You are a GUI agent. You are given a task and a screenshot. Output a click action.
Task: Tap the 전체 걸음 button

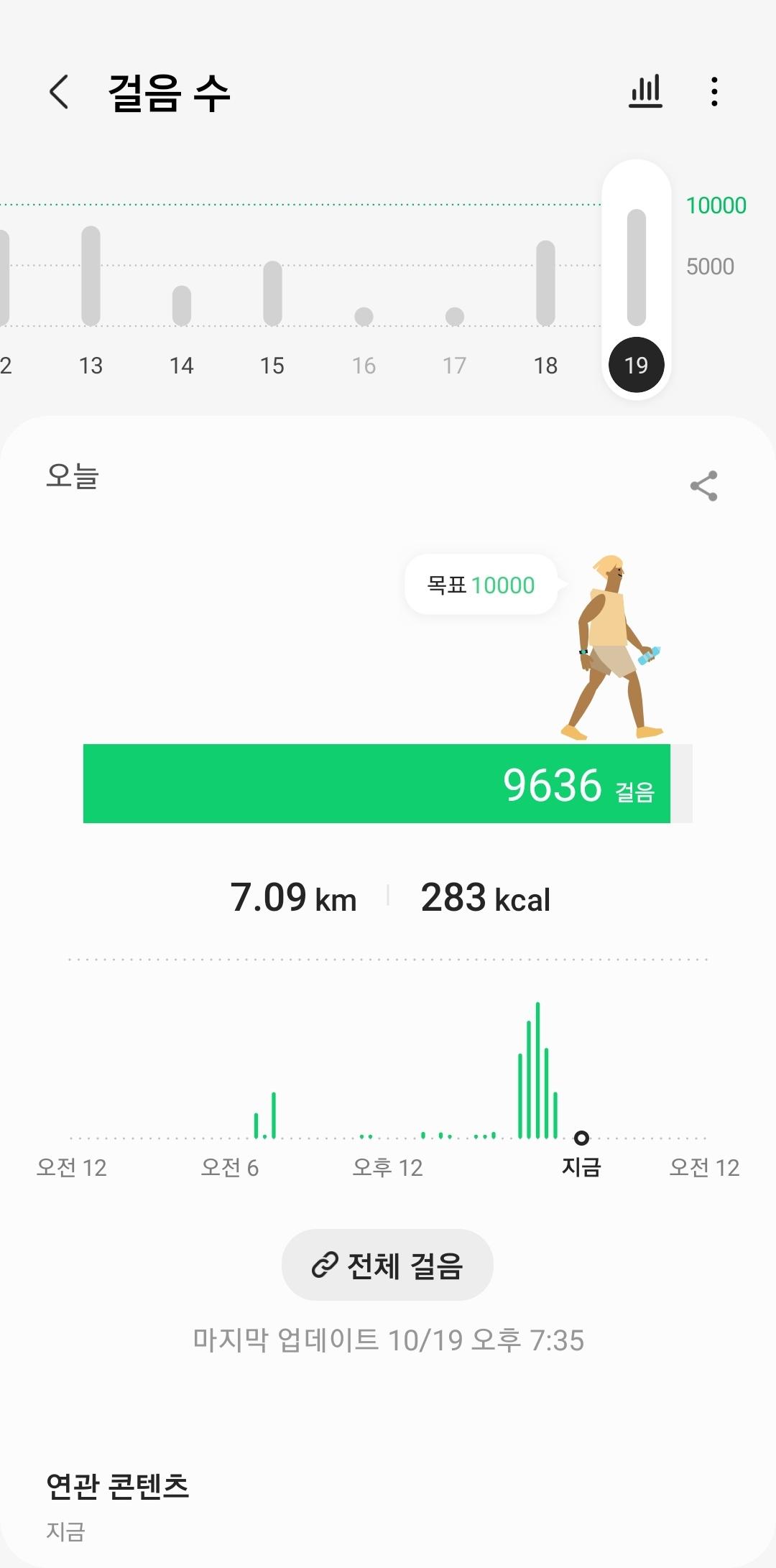tap(387, 1265)
